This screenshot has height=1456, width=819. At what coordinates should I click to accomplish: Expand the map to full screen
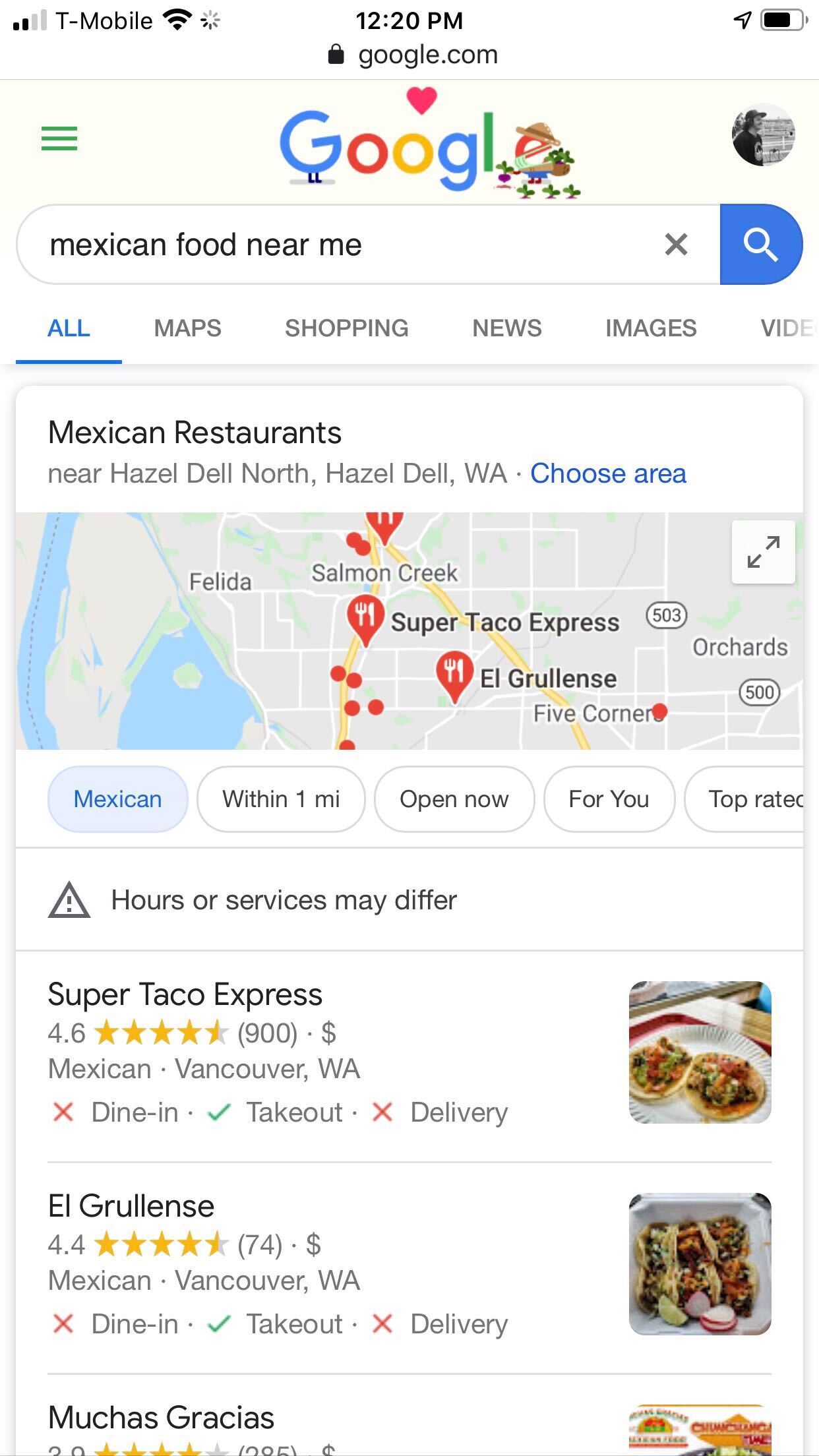tap(764, 552)
